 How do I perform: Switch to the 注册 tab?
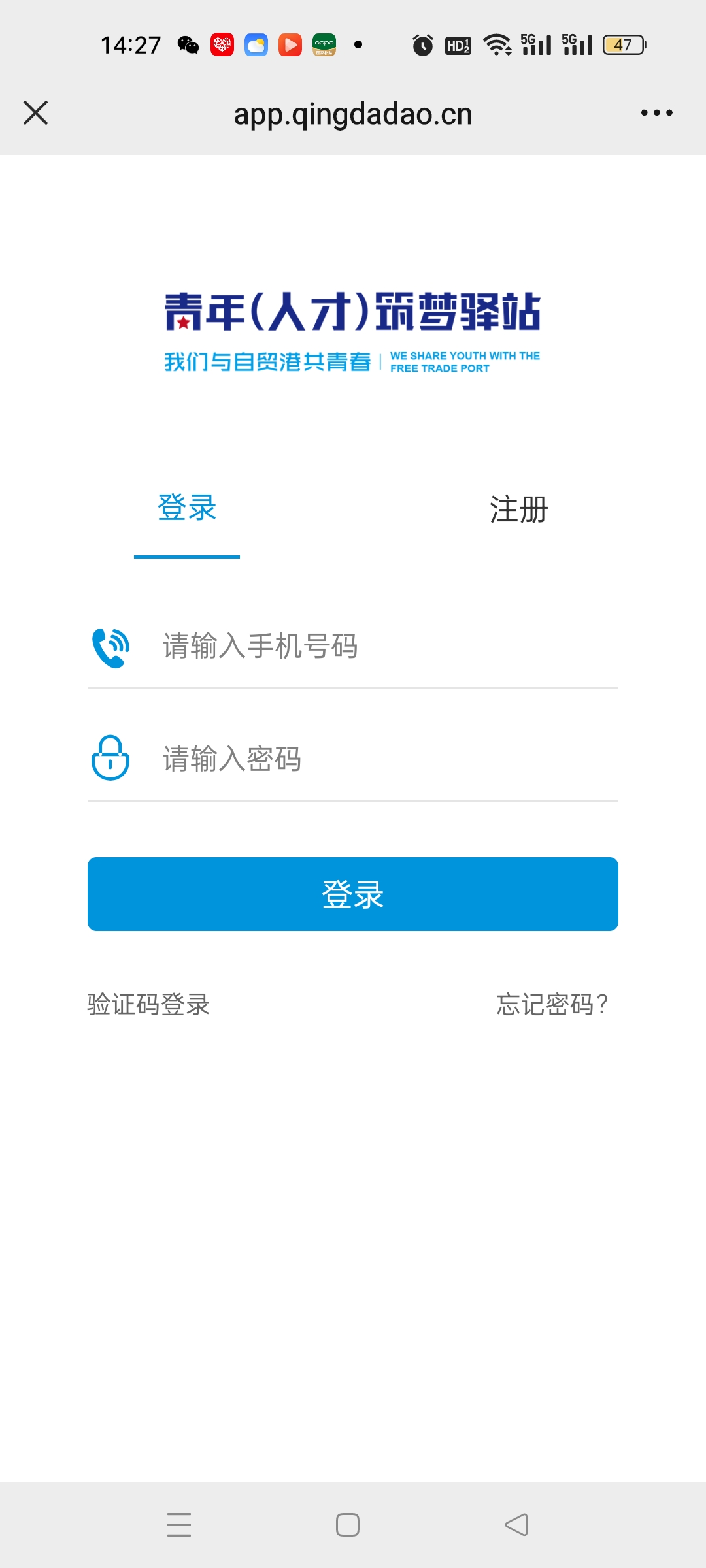click(x=518, y=509)
